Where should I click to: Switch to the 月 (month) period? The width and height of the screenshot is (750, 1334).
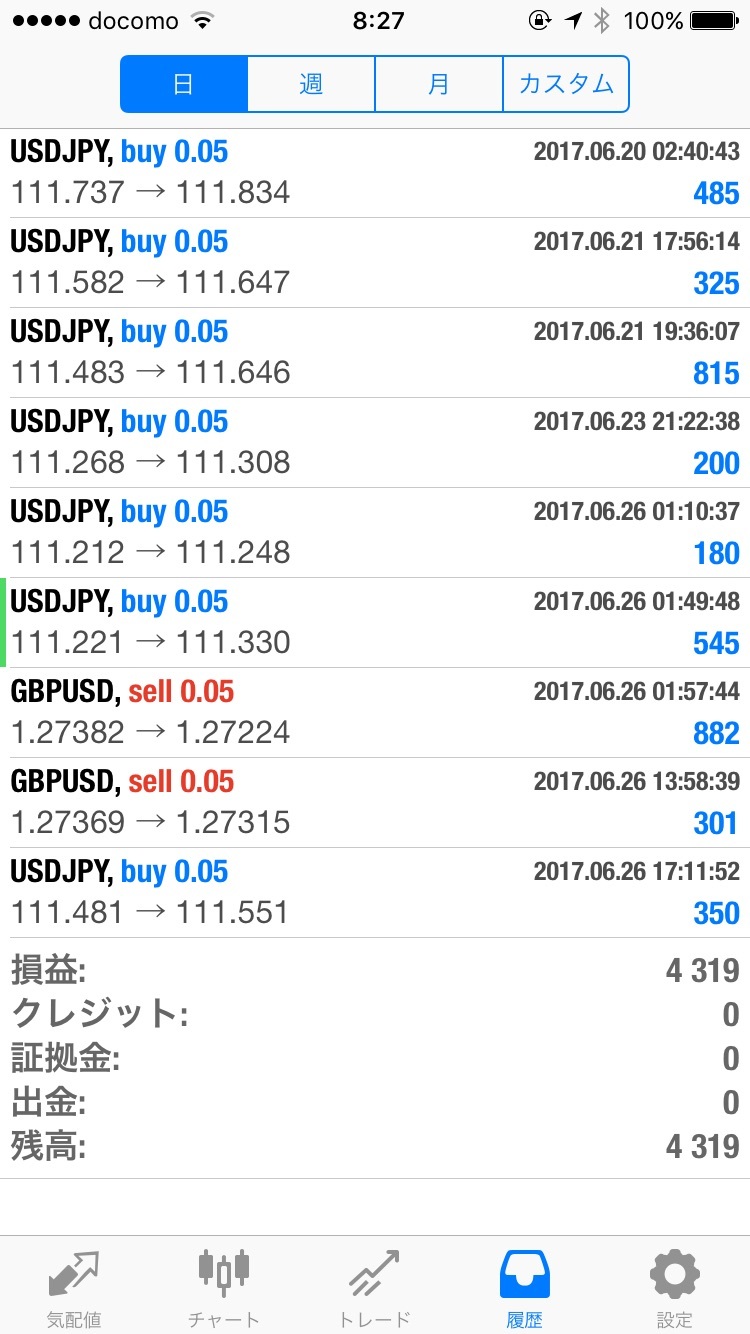(x=439, y=84)
